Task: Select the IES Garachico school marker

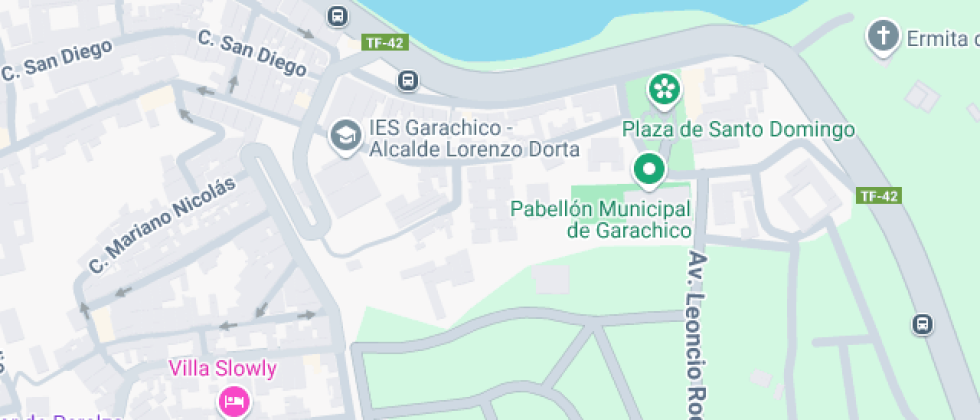Action: pos(346,136)
